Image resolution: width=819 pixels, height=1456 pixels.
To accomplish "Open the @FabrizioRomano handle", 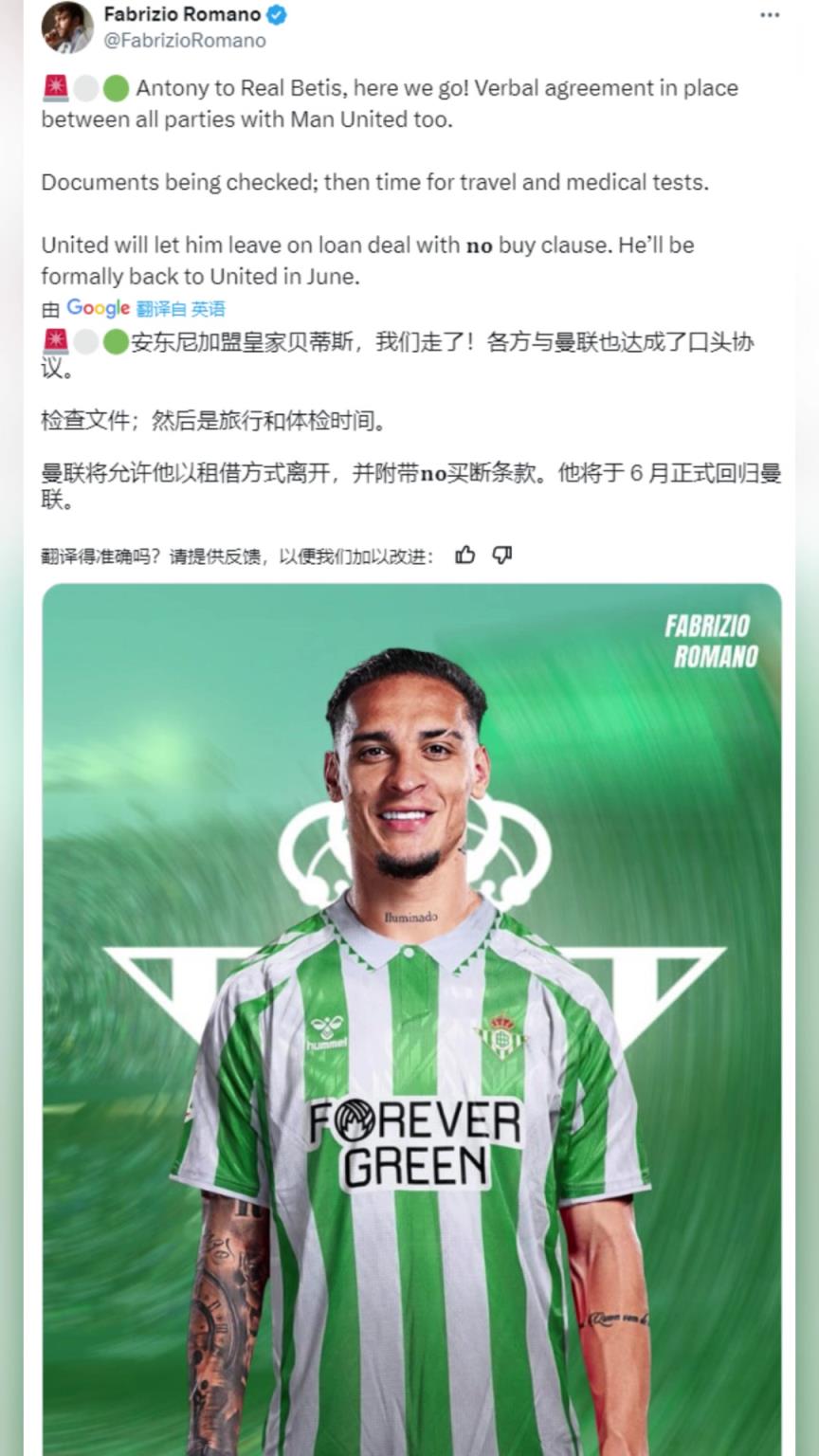I will click(x=185, y=41).
